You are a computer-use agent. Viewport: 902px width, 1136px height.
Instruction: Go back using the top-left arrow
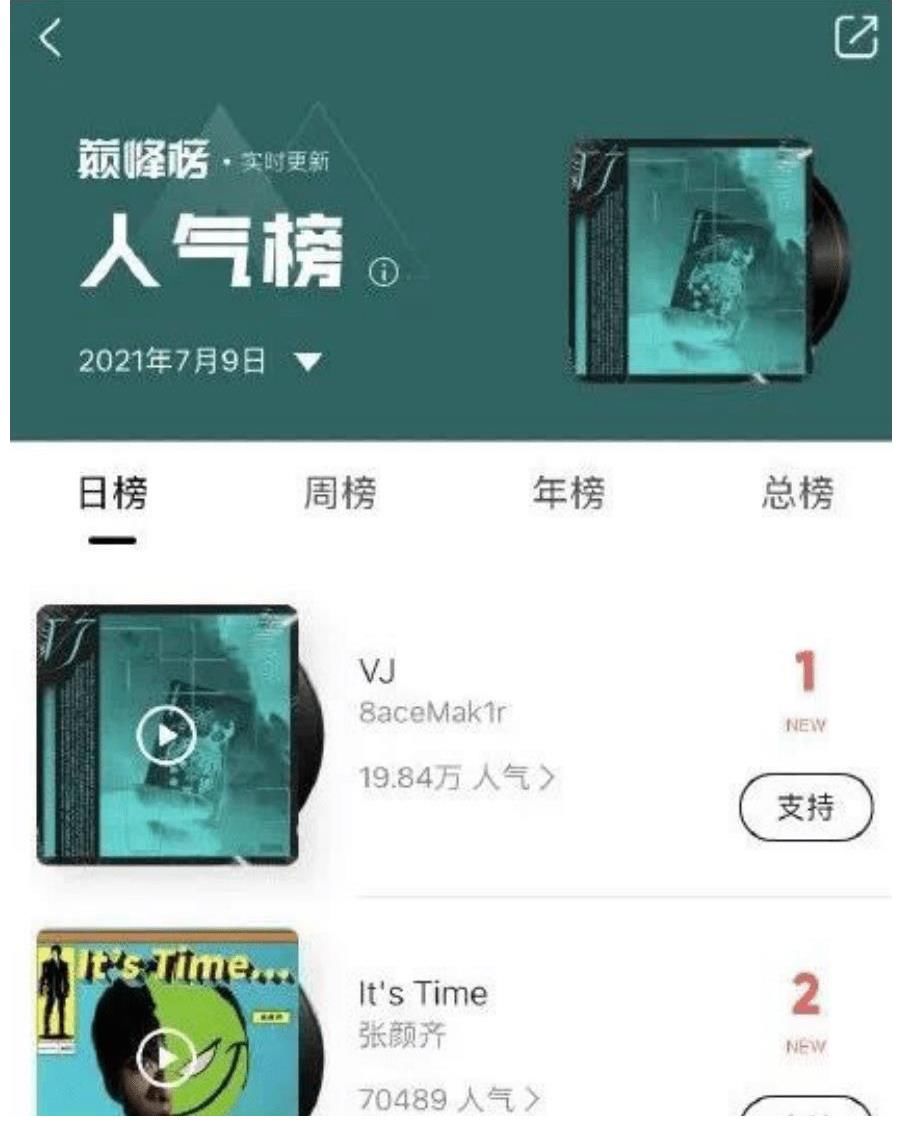[x=50, y=39]
